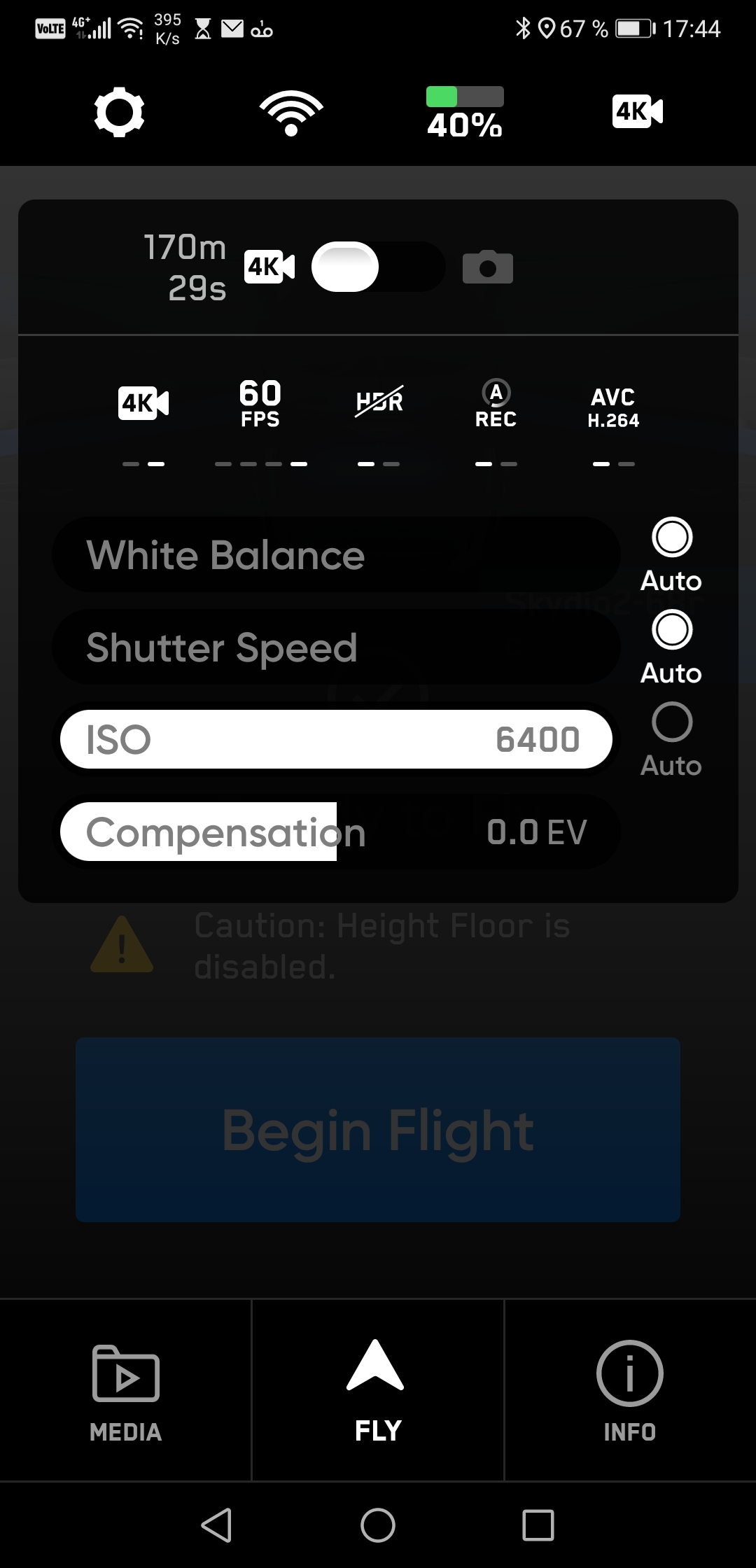The height and width of the screenshot is (1568, 756).
Task: Change the 4K resolution setting
Action: point(143,404)
